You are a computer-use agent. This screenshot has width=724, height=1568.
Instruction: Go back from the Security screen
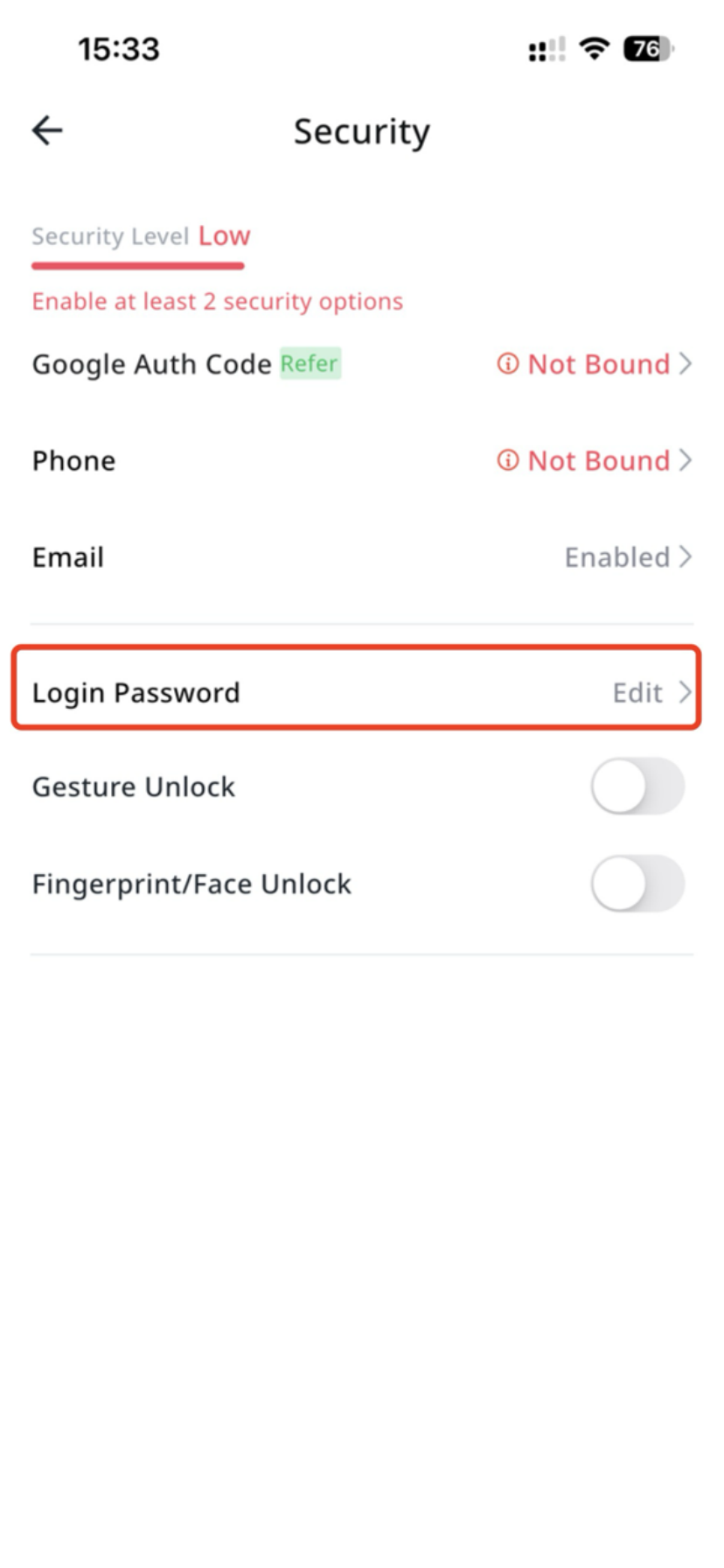[47, 131]
